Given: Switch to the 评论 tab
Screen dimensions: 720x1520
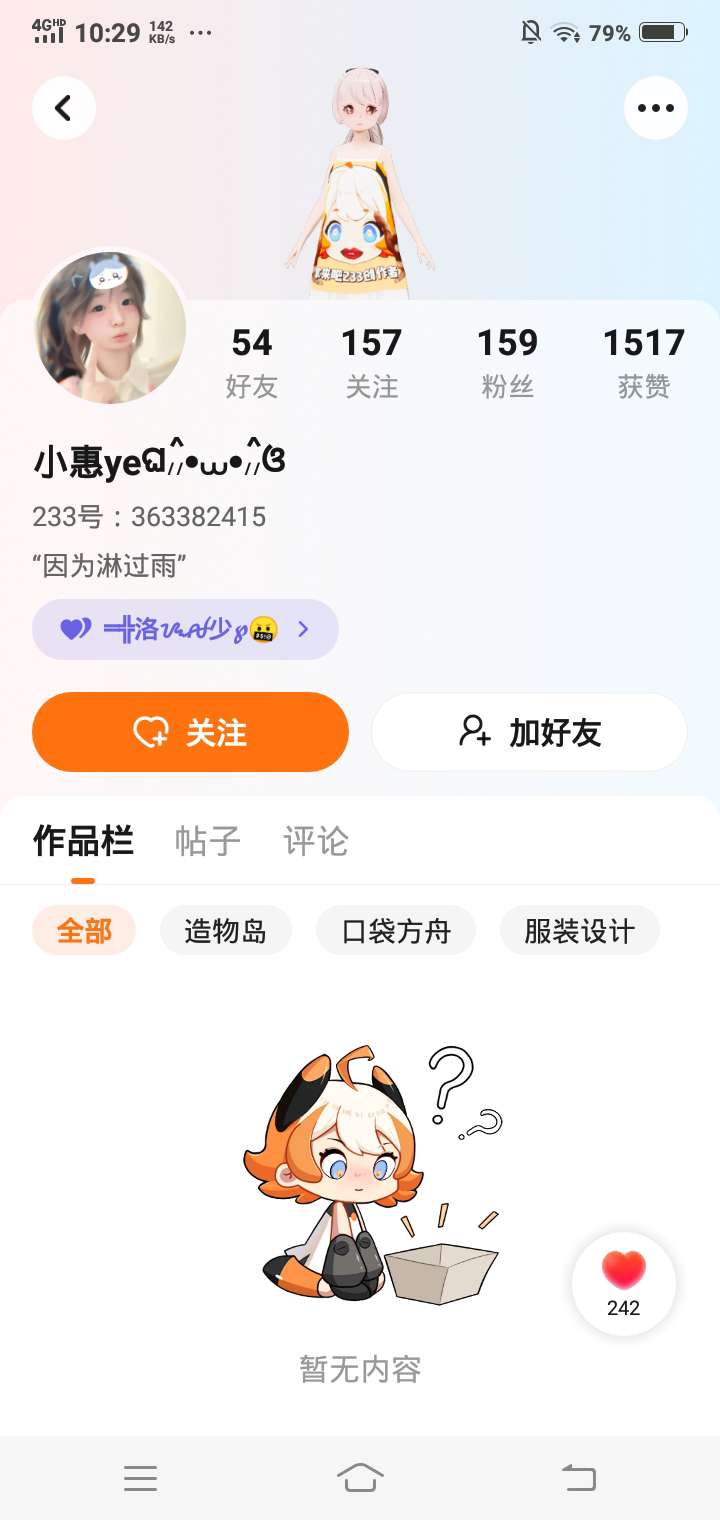Looking at the screenshot, I should [316, 841].
